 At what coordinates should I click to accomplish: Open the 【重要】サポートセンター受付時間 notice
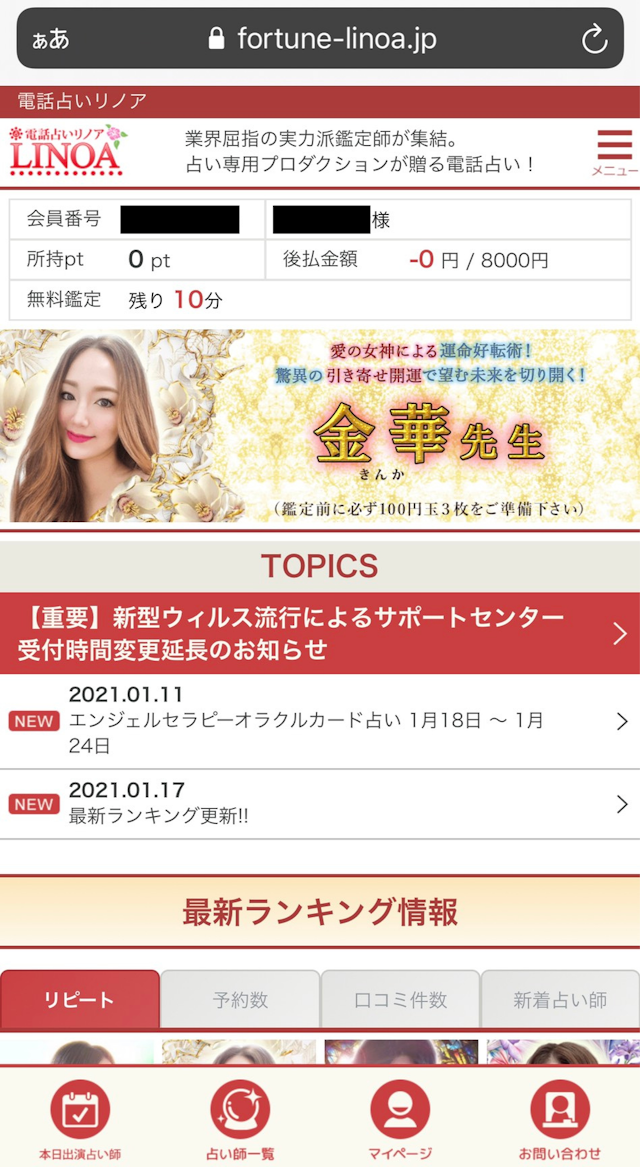coord(320,633)
